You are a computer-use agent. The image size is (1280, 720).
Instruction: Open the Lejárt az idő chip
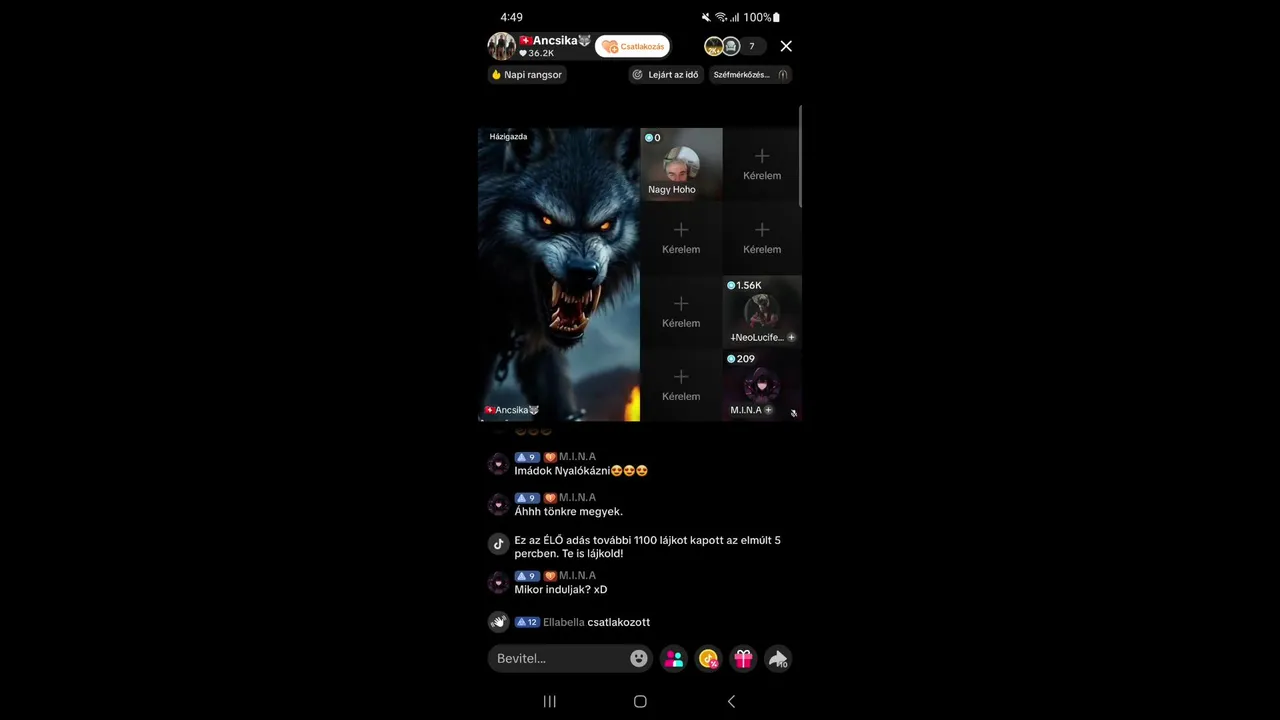666,75
